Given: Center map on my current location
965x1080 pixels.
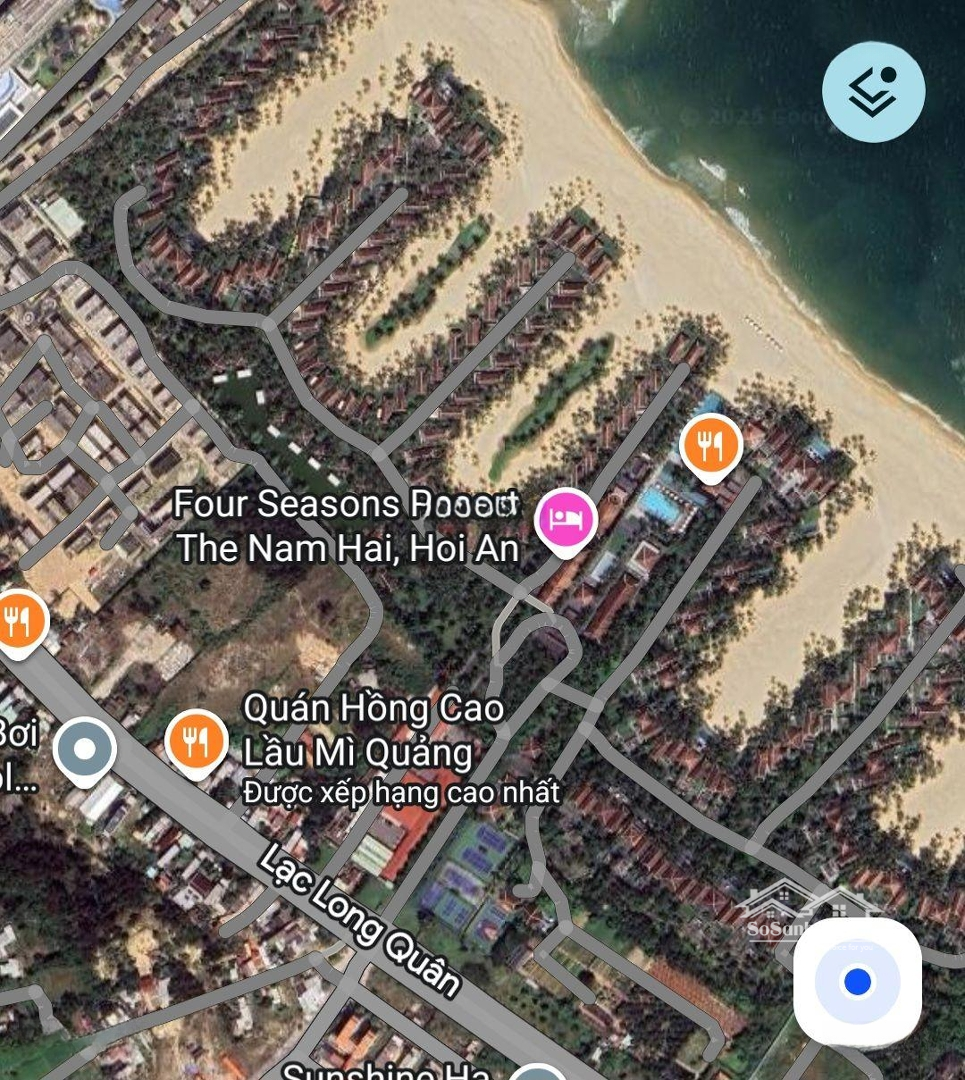Looking at the screenshot, I should pyautogui.click(x=857, y=981).
